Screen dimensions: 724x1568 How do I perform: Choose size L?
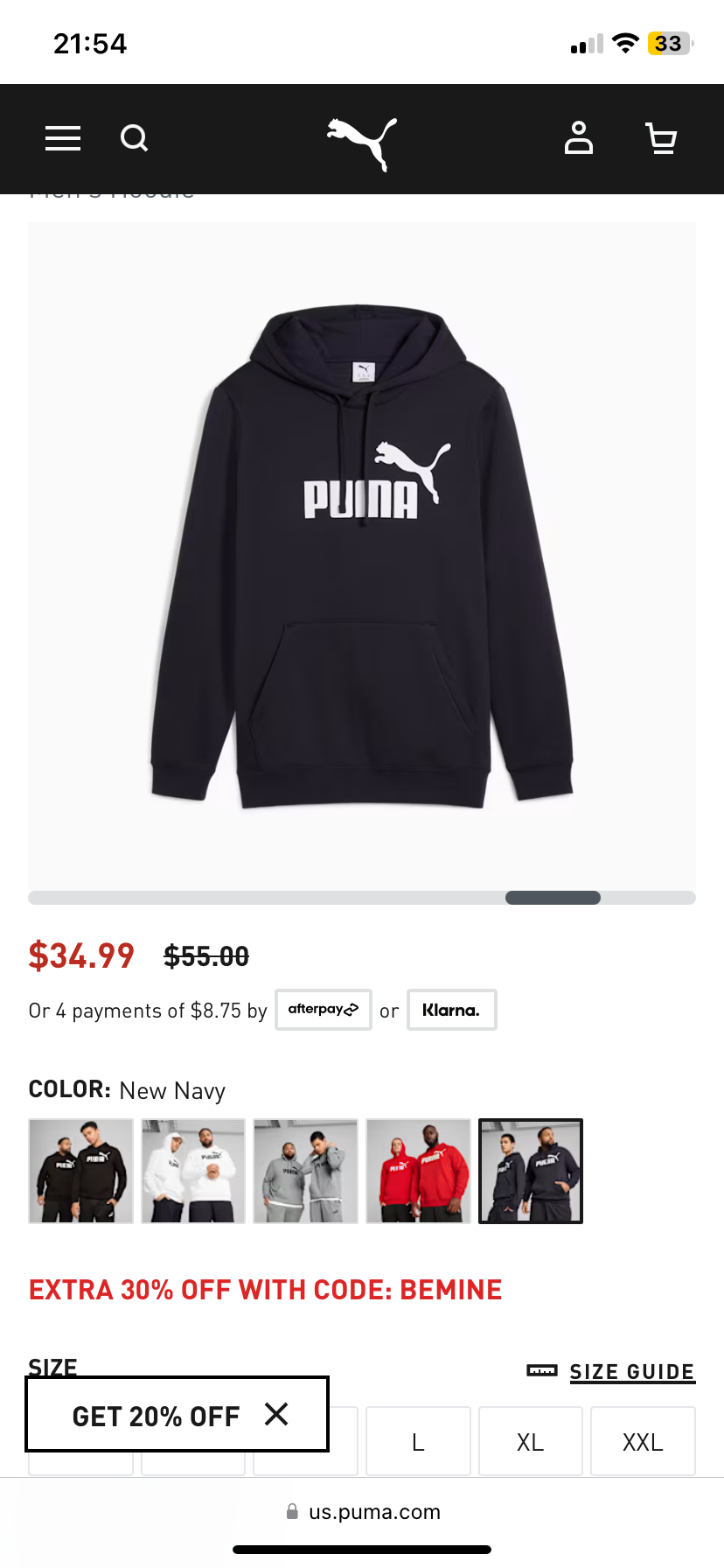click(x=418, y=1442)
